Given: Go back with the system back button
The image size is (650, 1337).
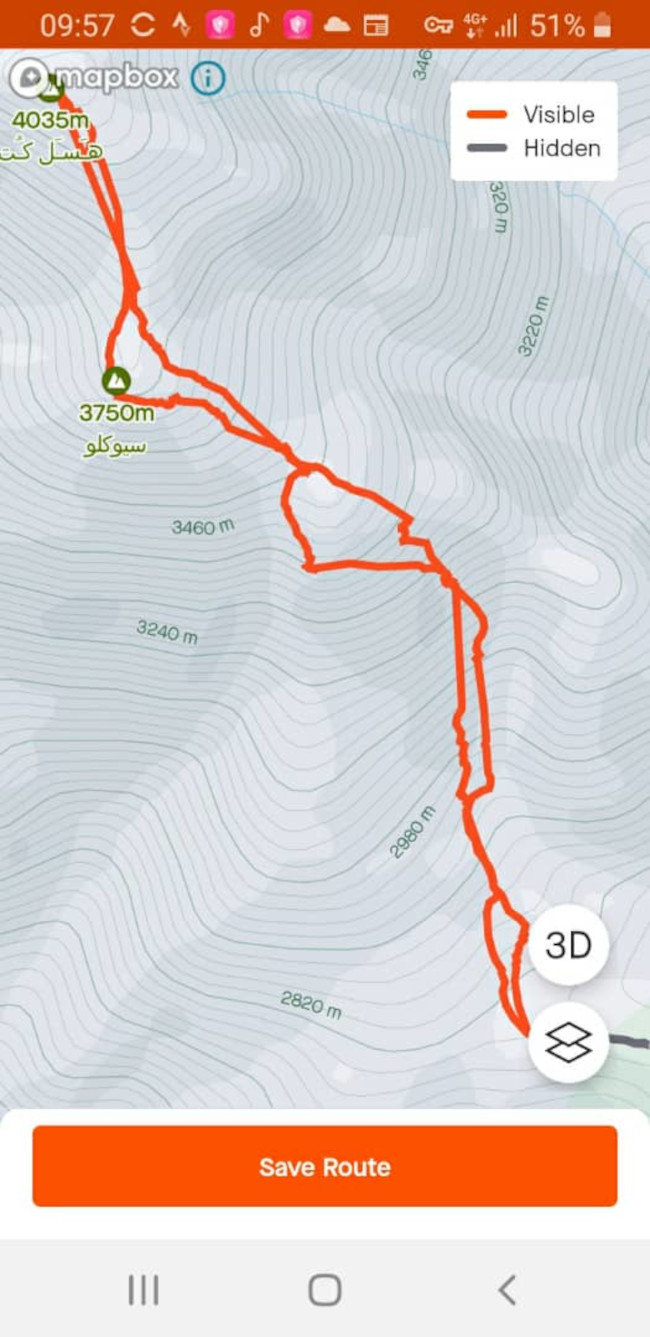Looking at the screenshot, I should (507, 1290).
